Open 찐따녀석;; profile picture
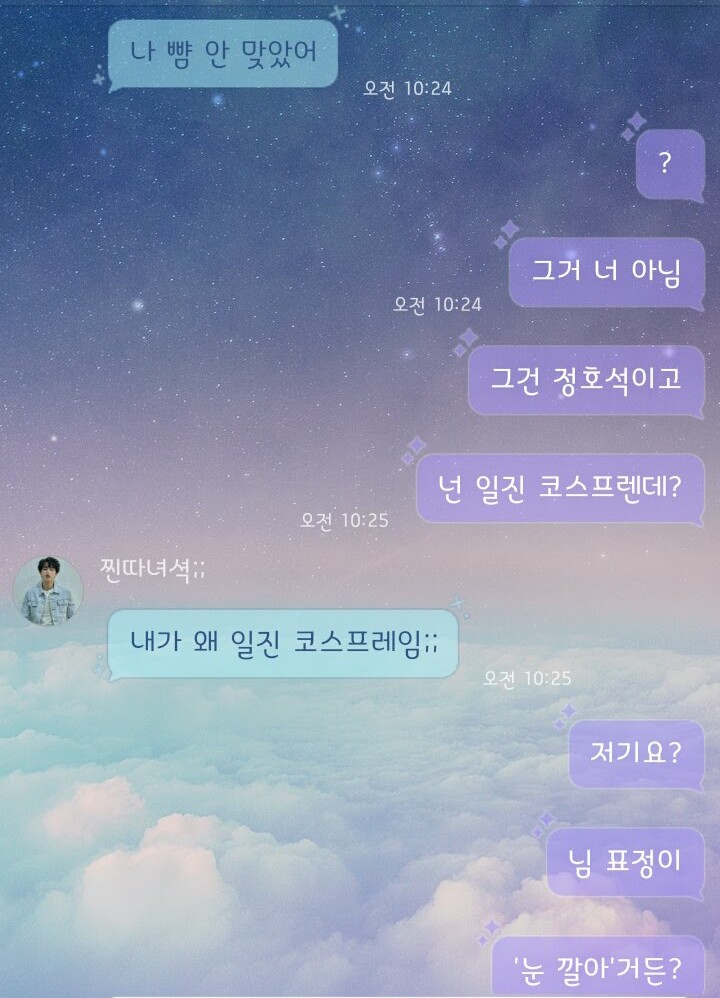This screenshot has width=720, height=998. coord(47,589)
